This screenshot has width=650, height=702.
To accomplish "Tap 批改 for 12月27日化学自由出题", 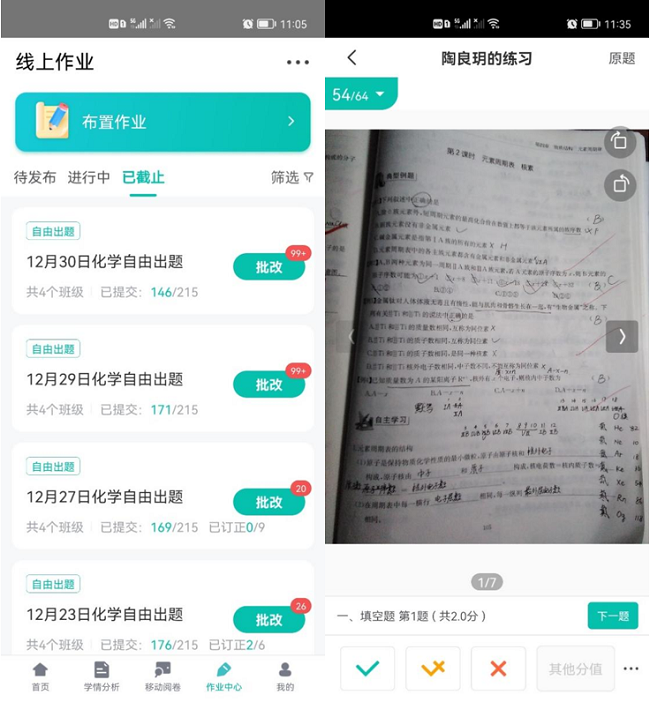I will coord(268,502).
